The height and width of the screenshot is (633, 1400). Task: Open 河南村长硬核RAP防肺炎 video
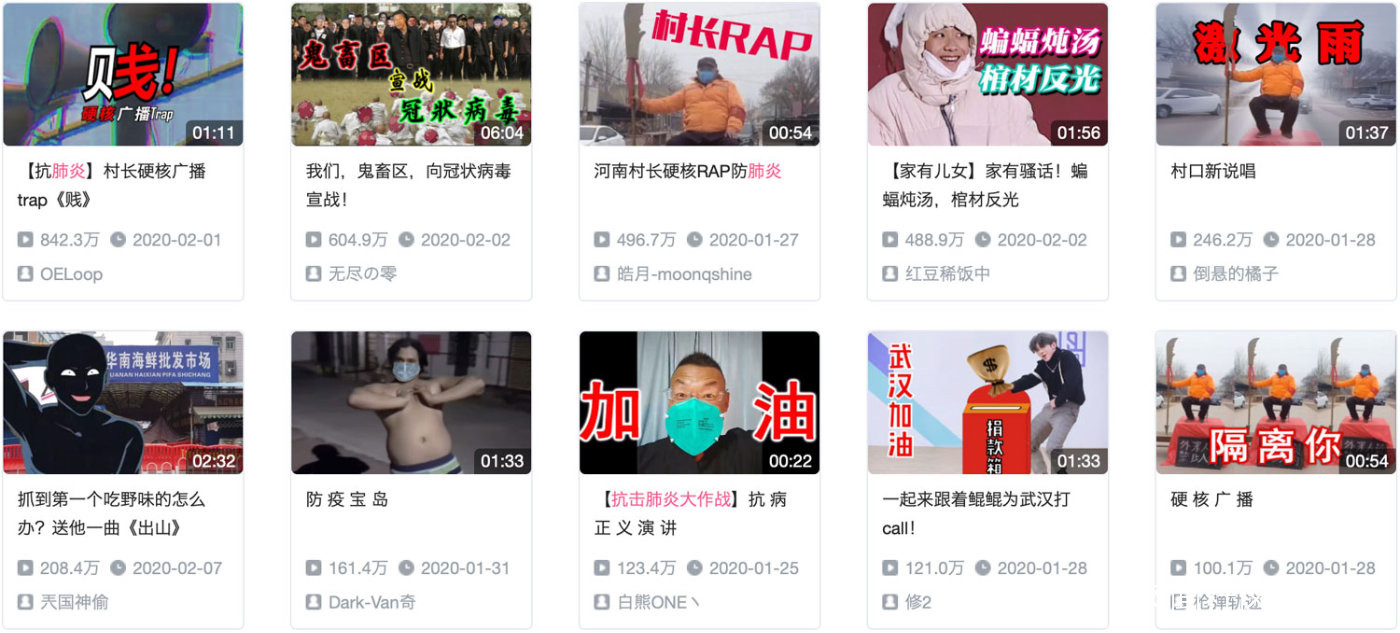coord(699,75)
